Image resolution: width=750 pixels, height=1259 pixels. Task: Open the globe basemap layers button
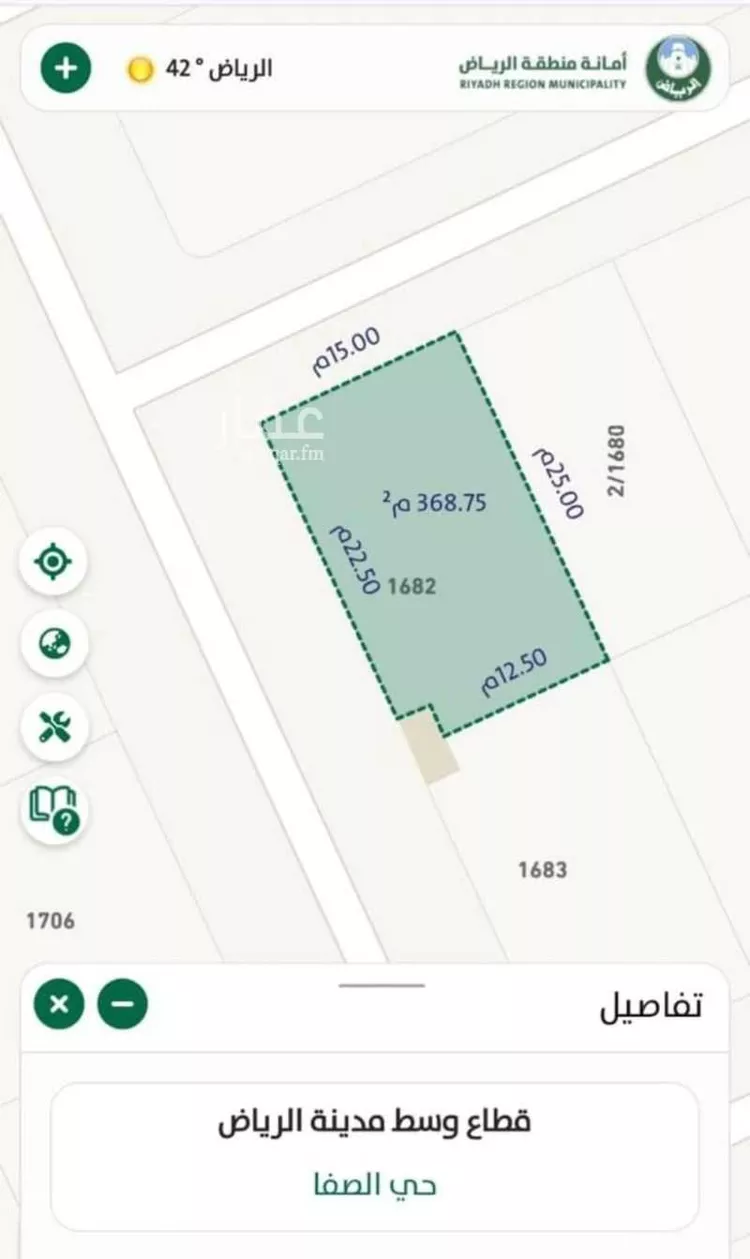tap(53, 643)
